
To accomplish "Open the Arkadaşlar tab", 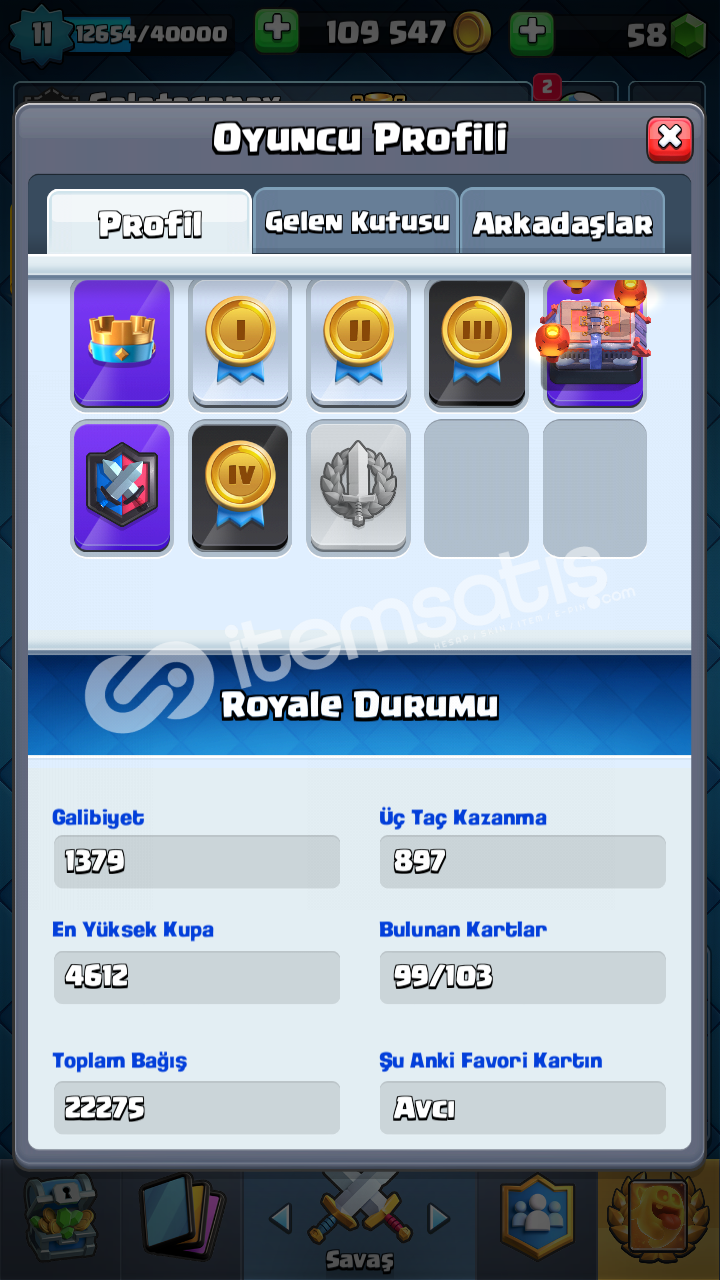I will point(562,222).
